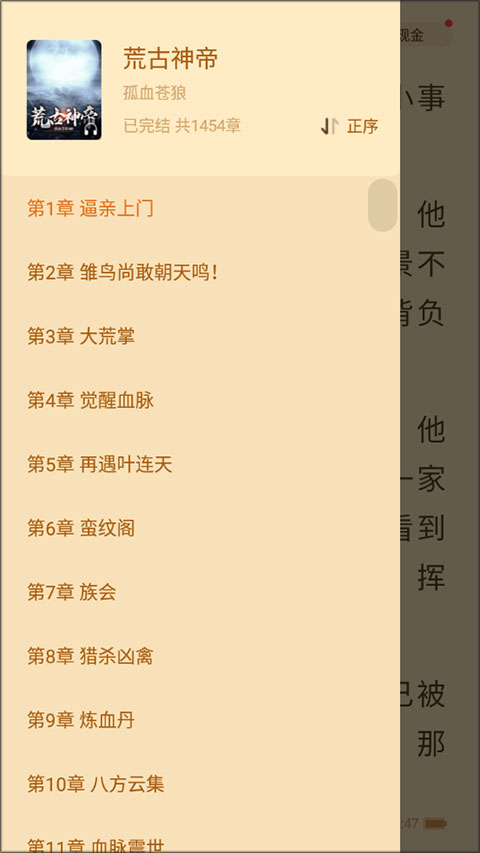480x853 pixels.
Task: Tap the chapter list scrollbar handle
Action: 383,205
